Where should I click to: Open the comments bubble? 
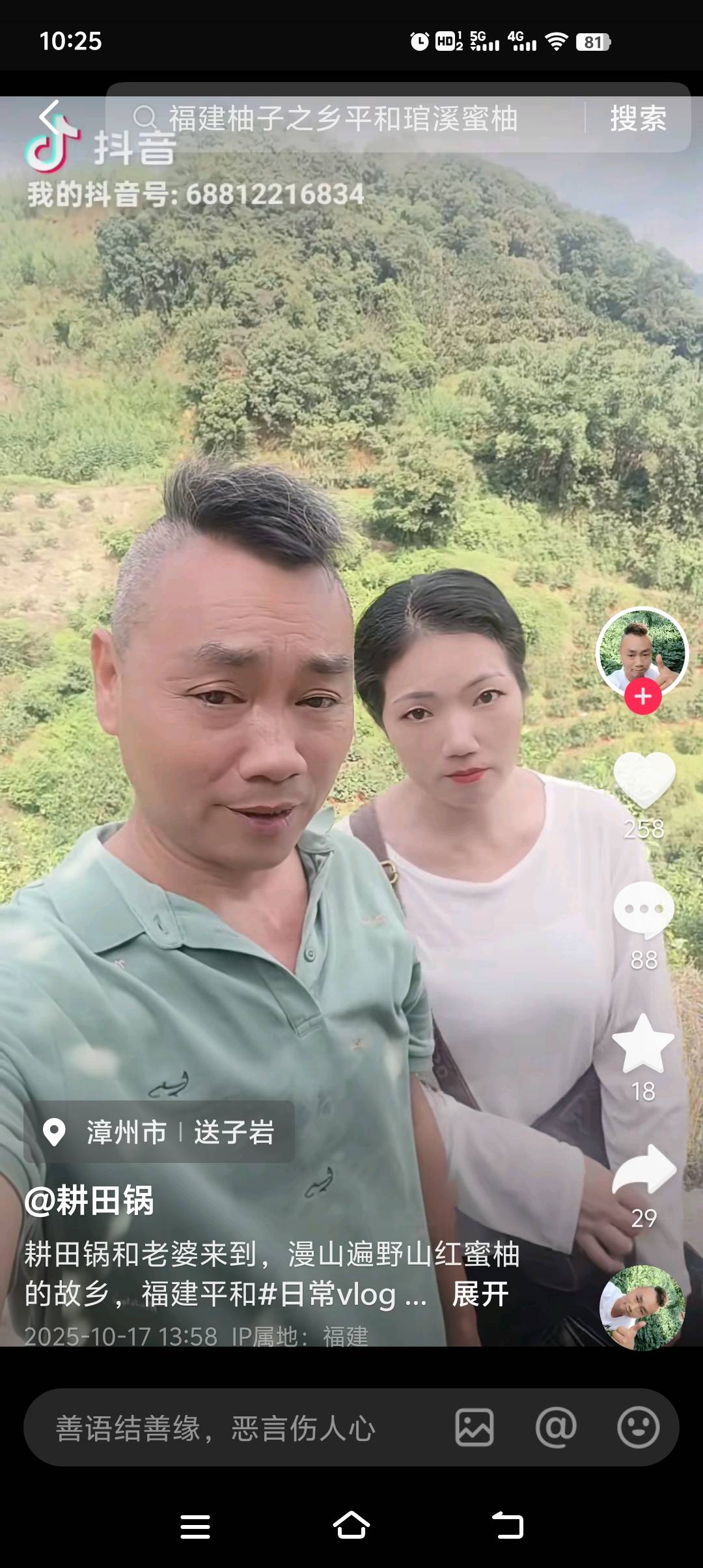[644, 911]
